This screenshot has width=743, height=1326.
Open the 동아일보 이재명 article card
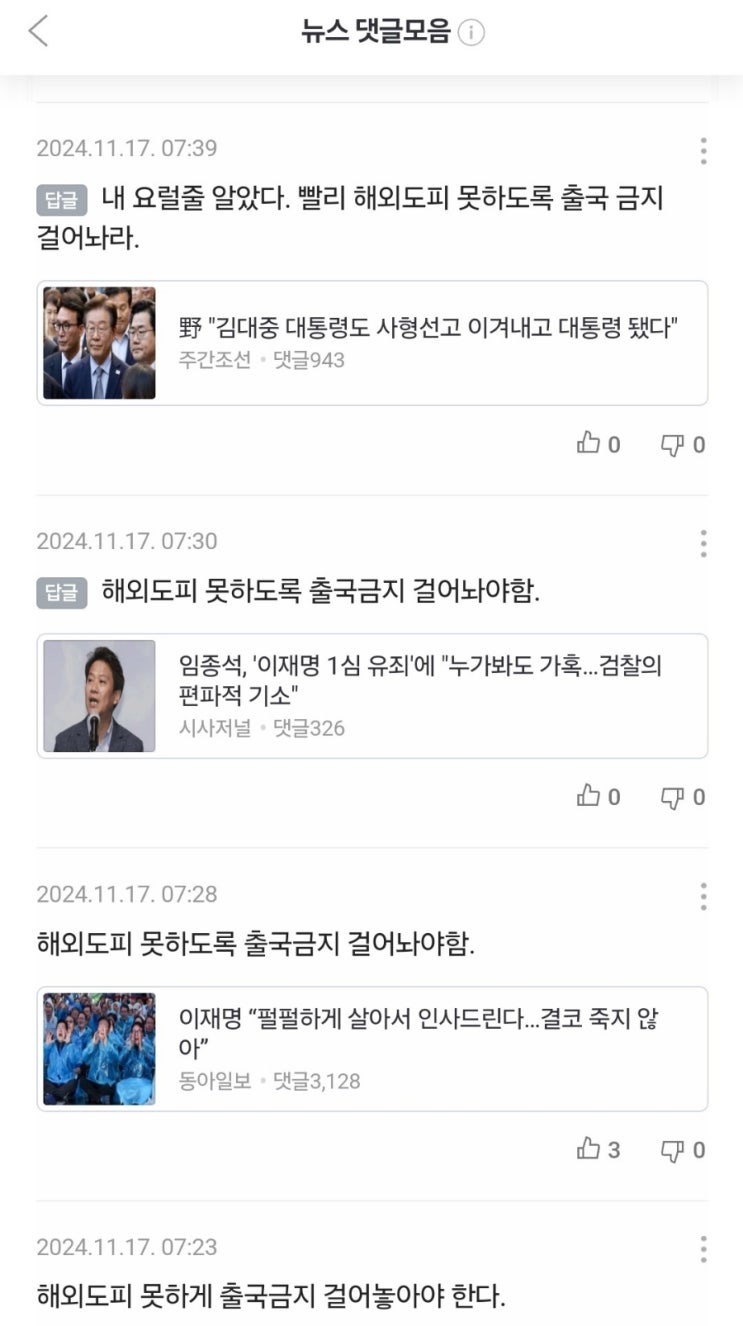pos(372,1049)
